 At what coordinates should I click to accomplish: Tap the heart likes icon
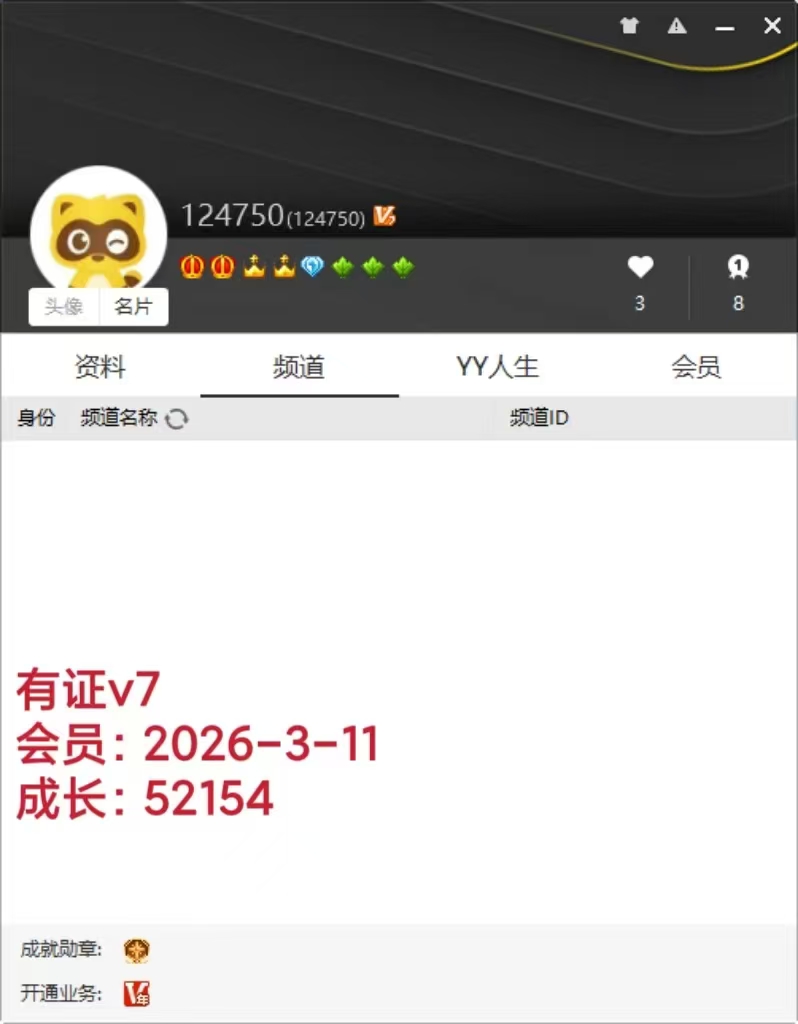(640, 267)
